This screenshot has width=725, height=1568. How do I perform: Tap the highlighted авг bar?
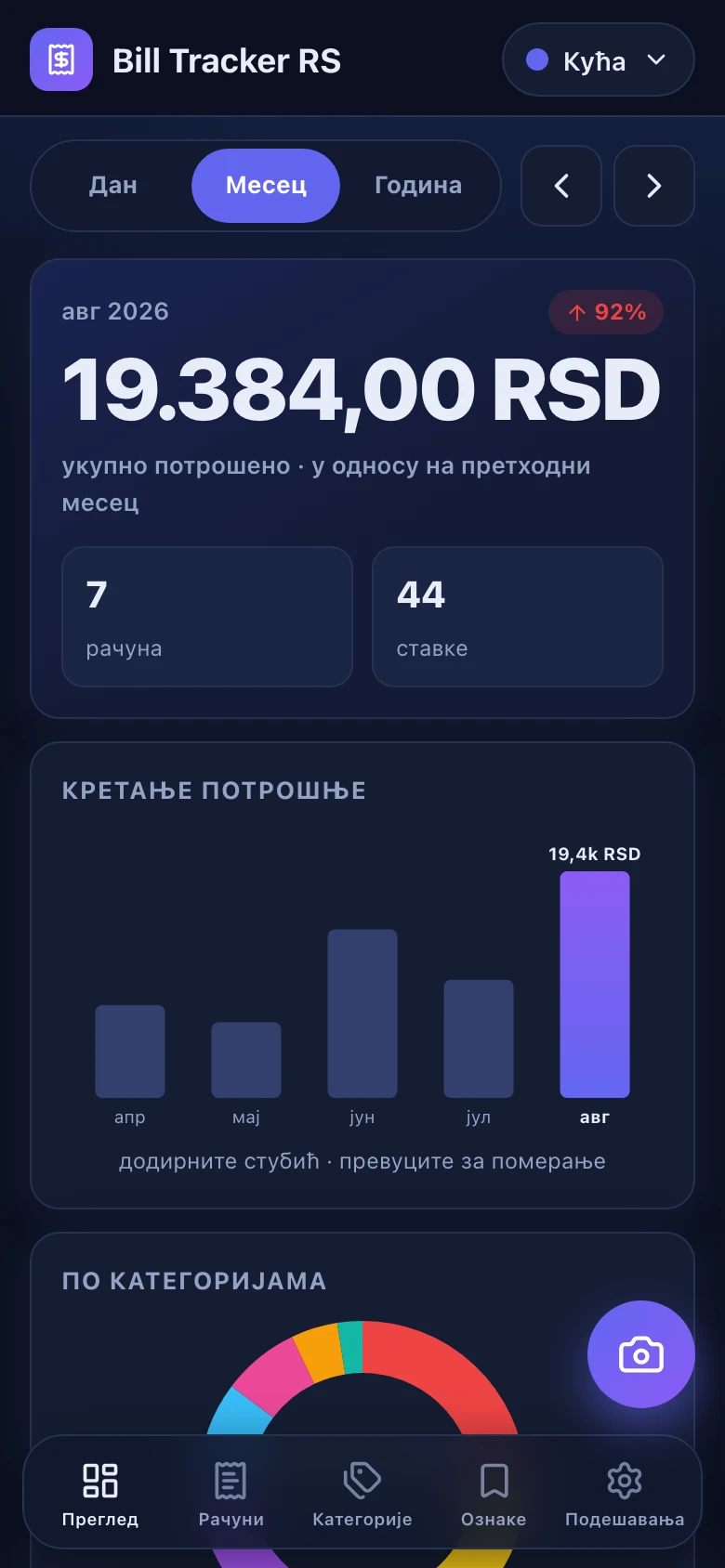(595, 985)
